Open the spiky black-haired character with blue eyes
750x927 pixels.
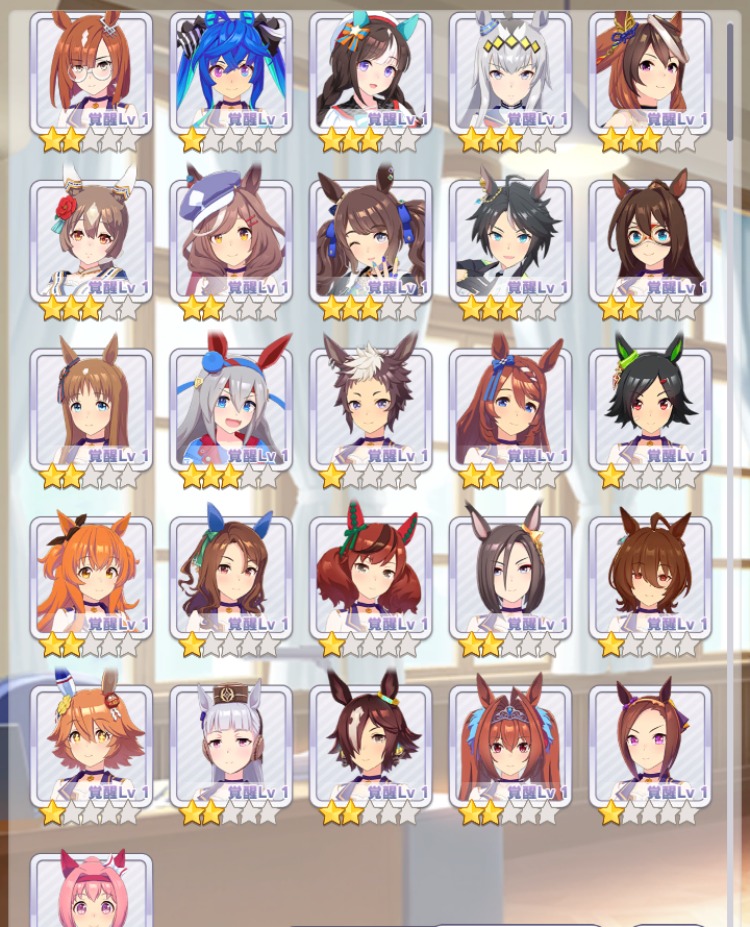coord(510,241)
